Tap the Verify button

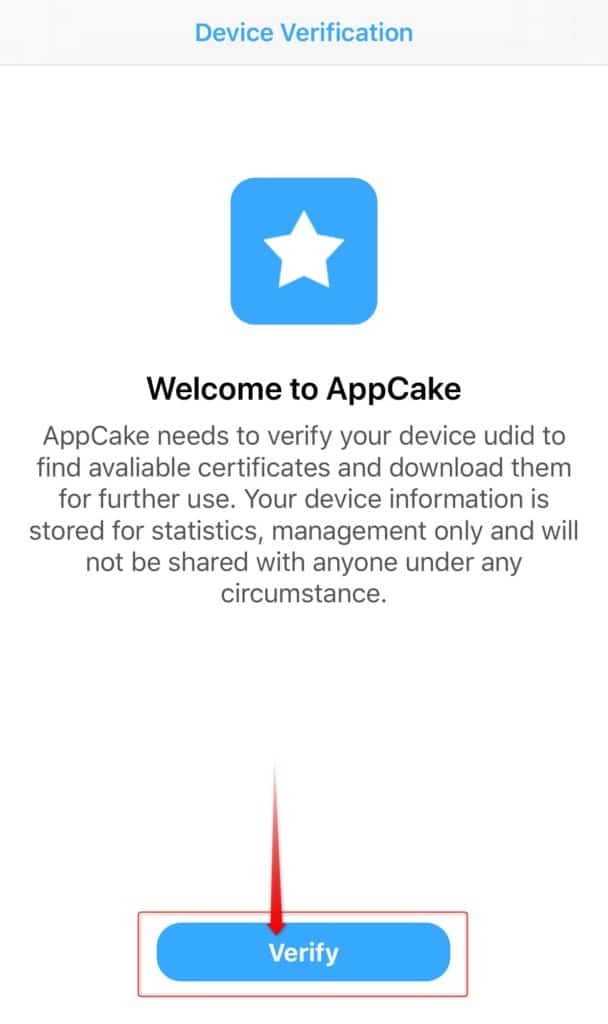point(304,952)
